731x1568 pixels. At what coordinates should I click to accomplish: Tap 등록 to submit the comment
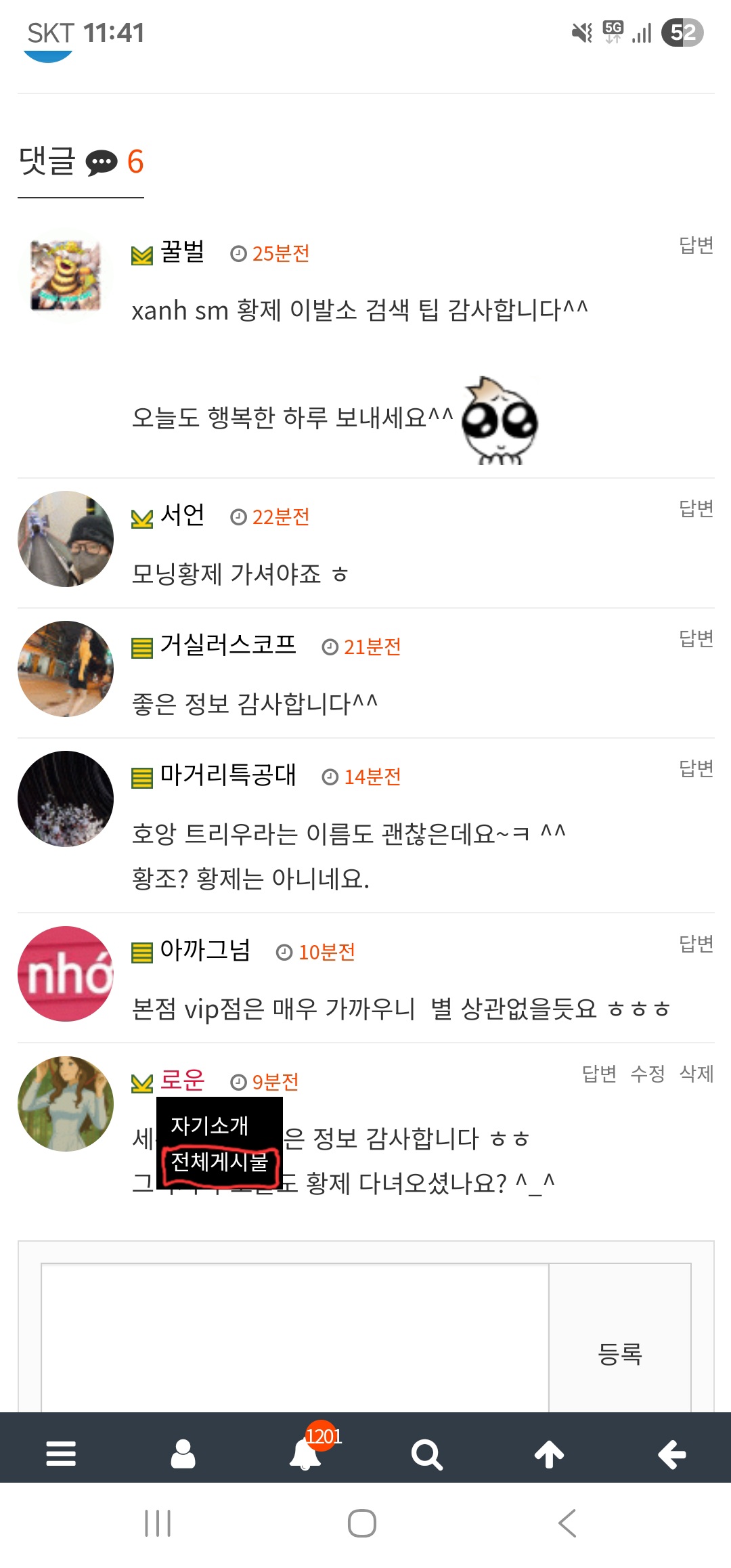(x=619, y=1354)
